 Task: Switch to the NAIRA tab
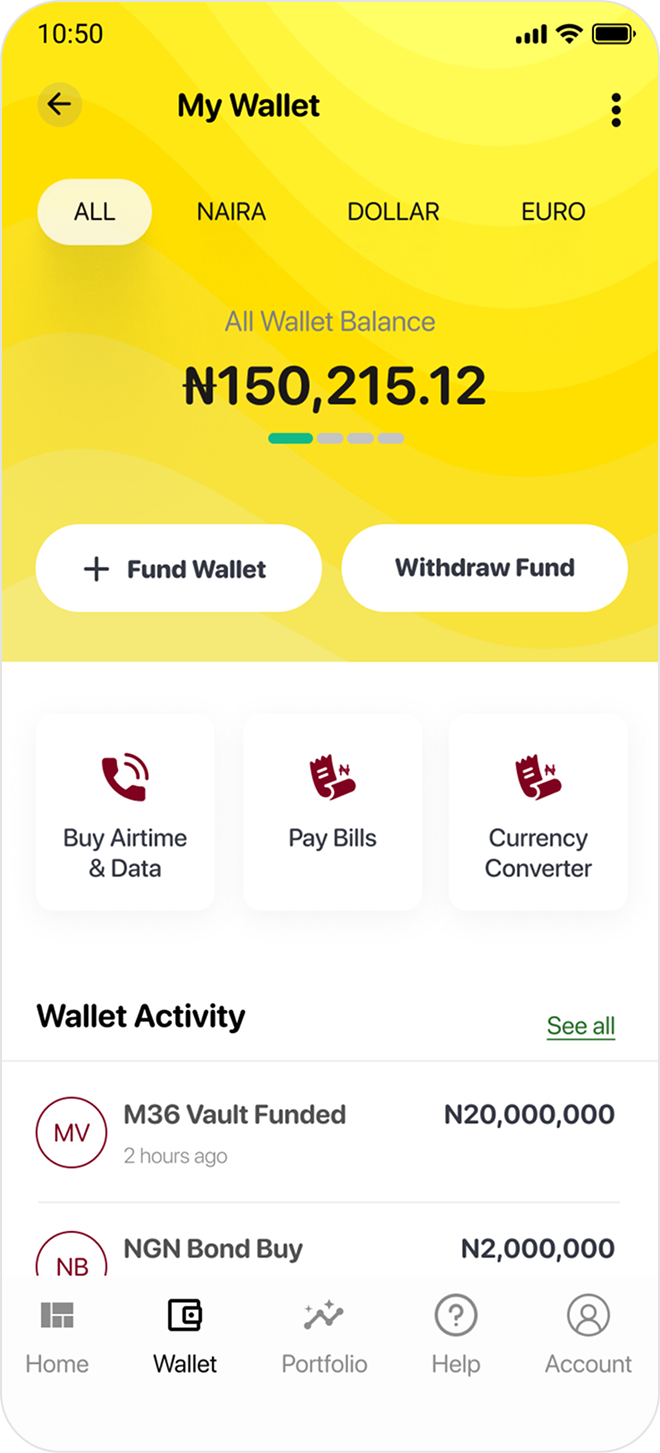pos(231,212)
